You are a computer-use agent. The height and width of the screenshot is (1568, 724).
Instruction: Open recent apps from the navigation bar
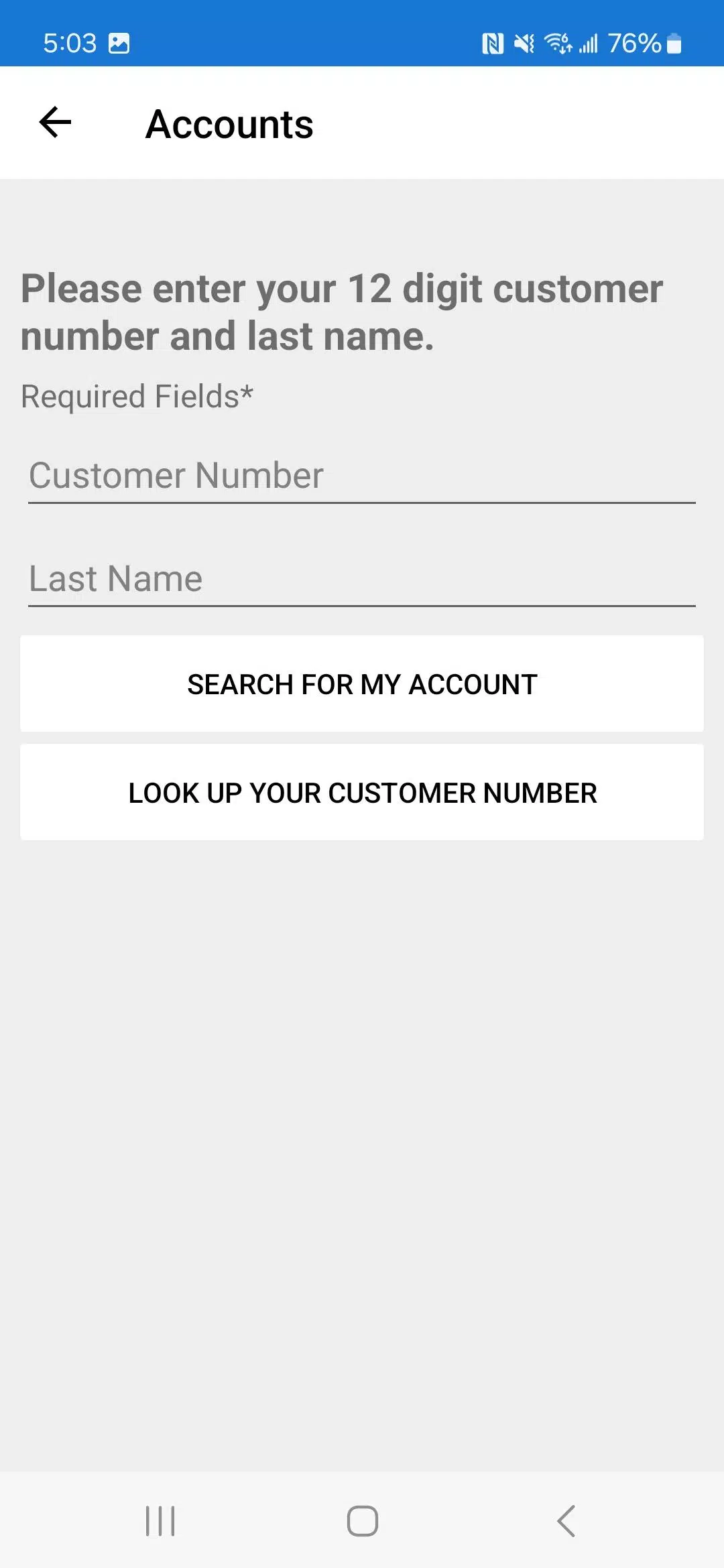click(160, 1521)
